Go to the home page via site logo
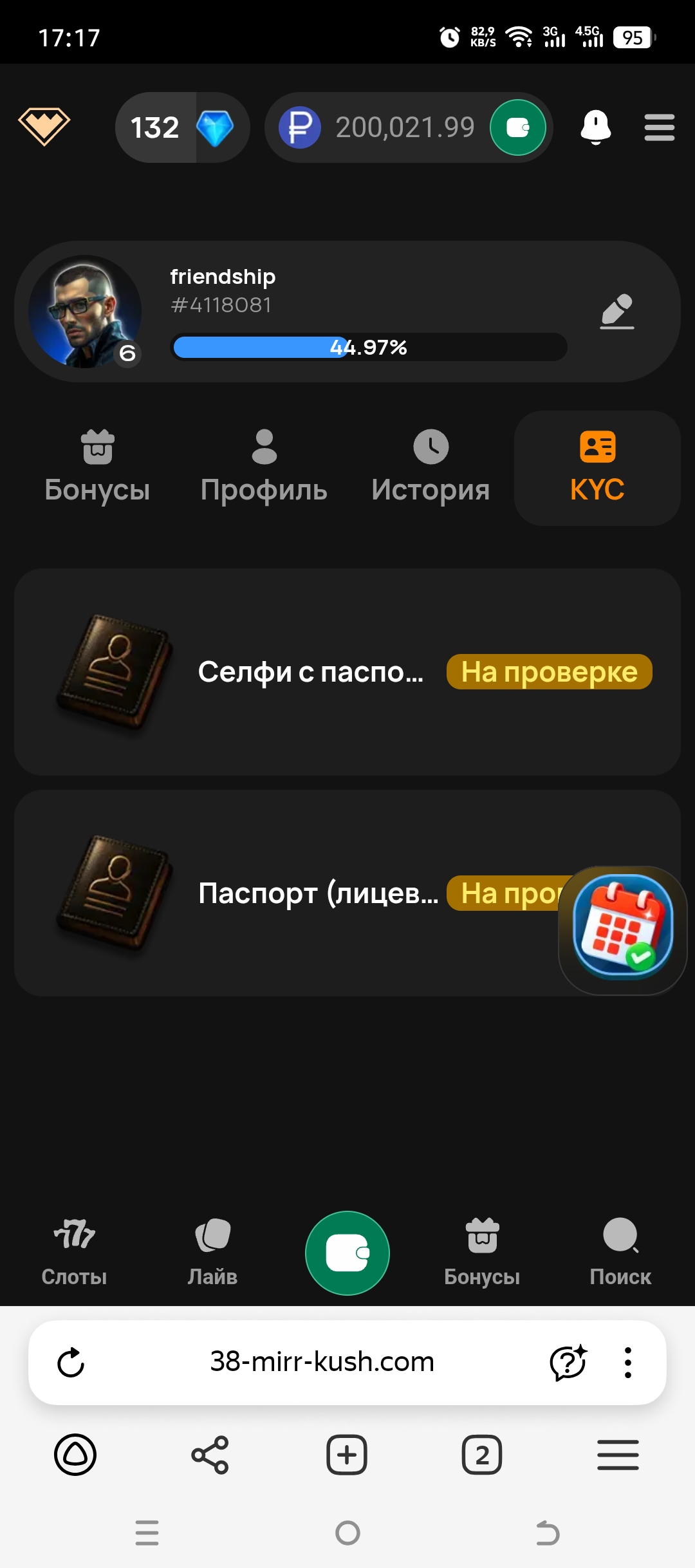The image size is (695, 1568). (x=44, y=126)
